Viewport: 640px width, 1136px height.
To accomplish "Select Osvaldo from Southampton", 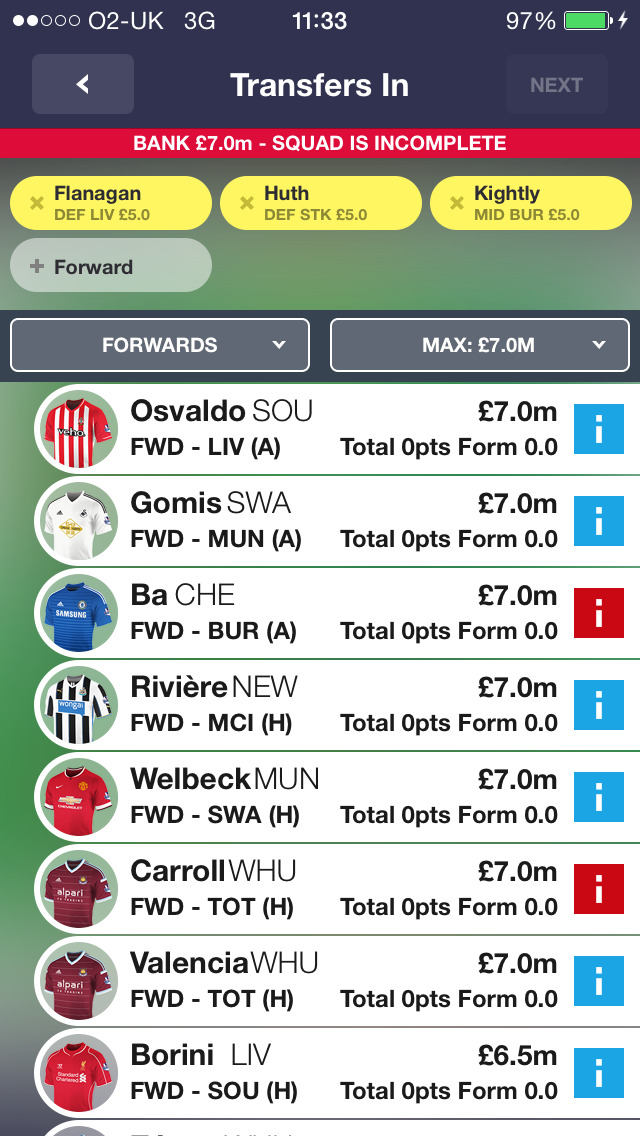I will click(x=300, y=429).
